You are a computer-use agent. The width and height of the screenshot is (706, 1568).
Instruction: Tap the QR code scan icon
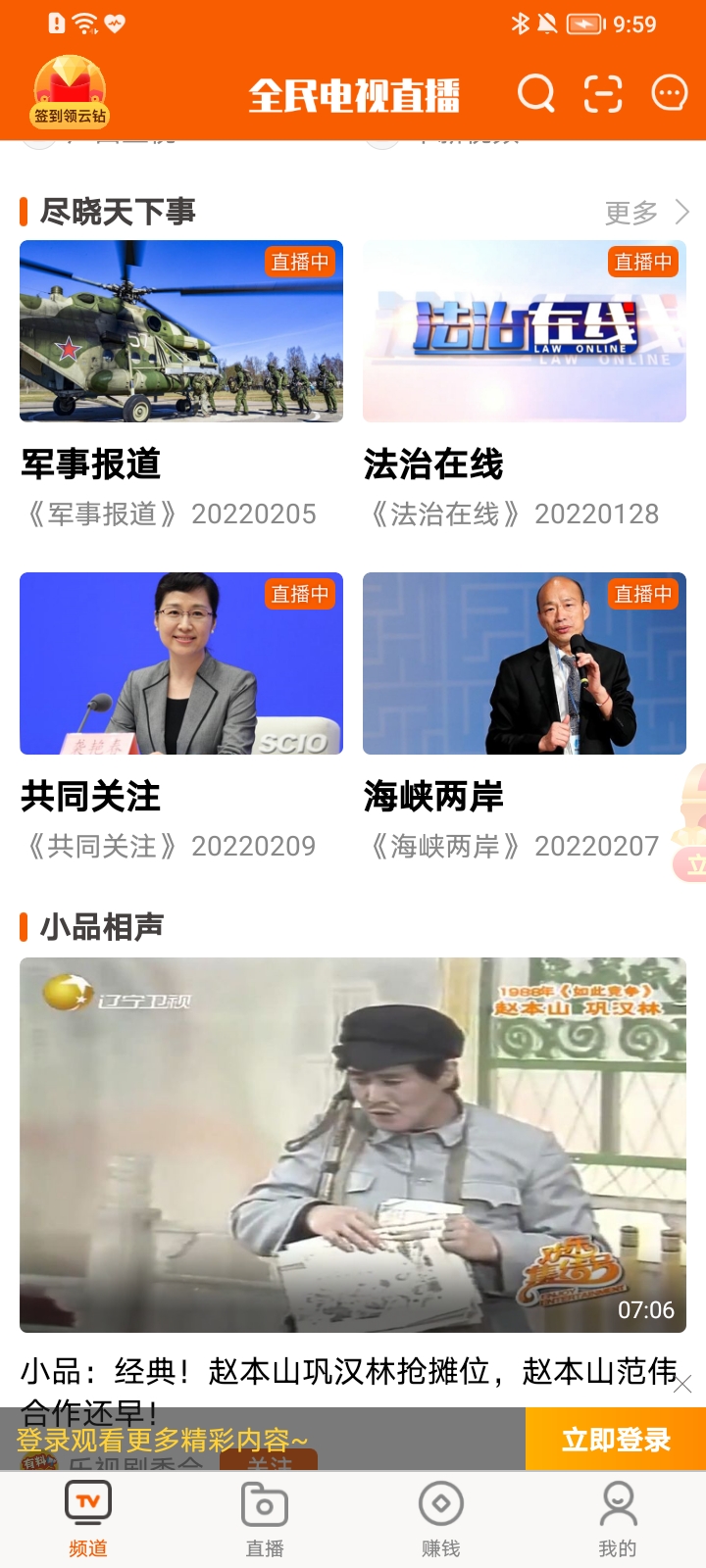(604, 94)
